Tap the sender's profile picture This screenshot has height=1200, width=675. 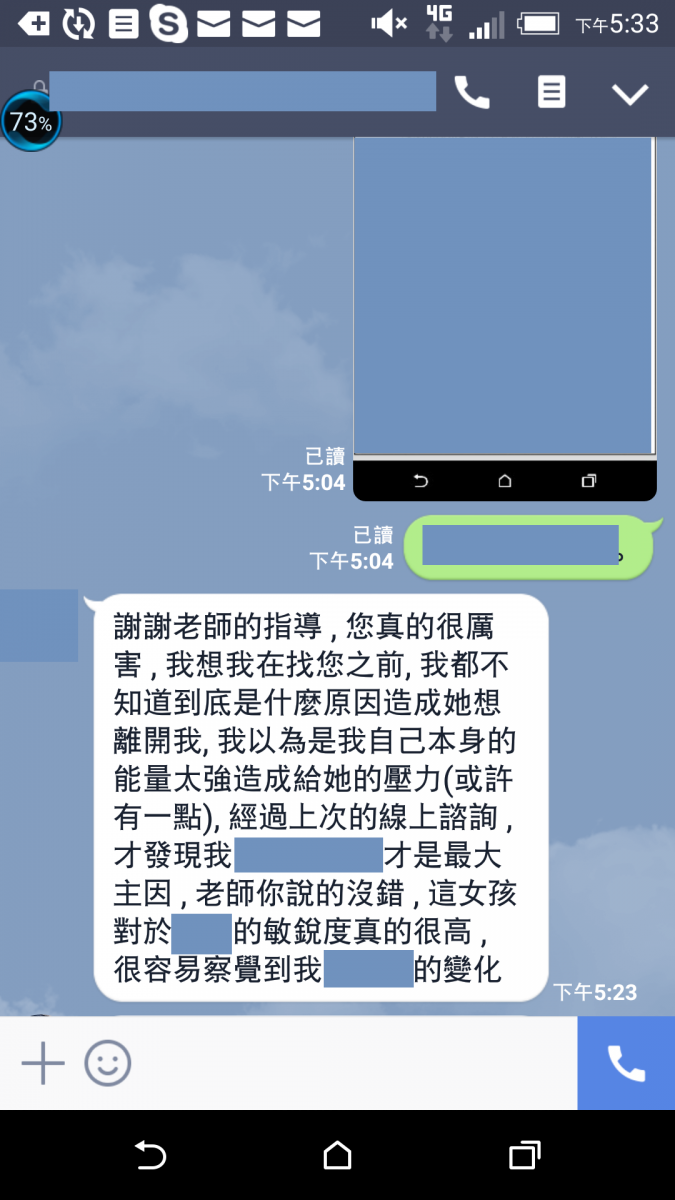point(38,625)
